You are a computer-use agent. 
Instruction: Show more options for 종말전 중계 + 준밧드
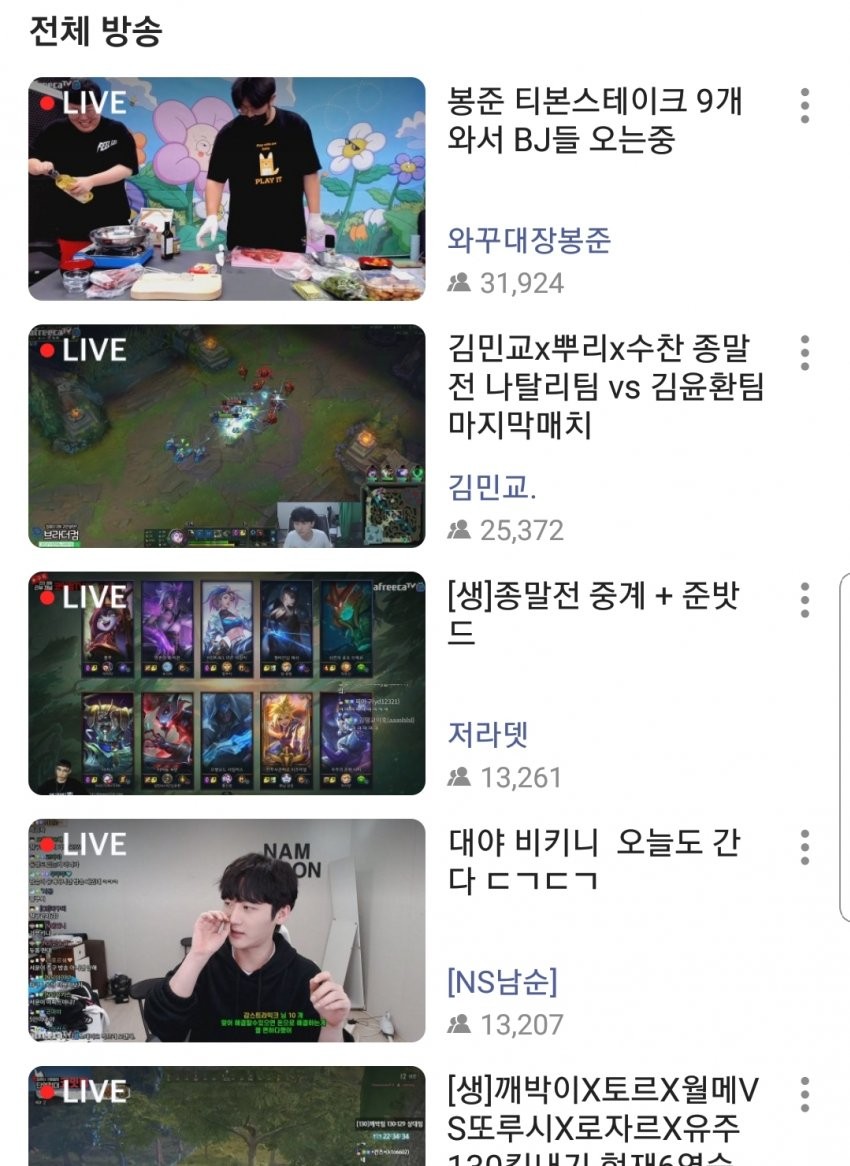coord(804,600)
